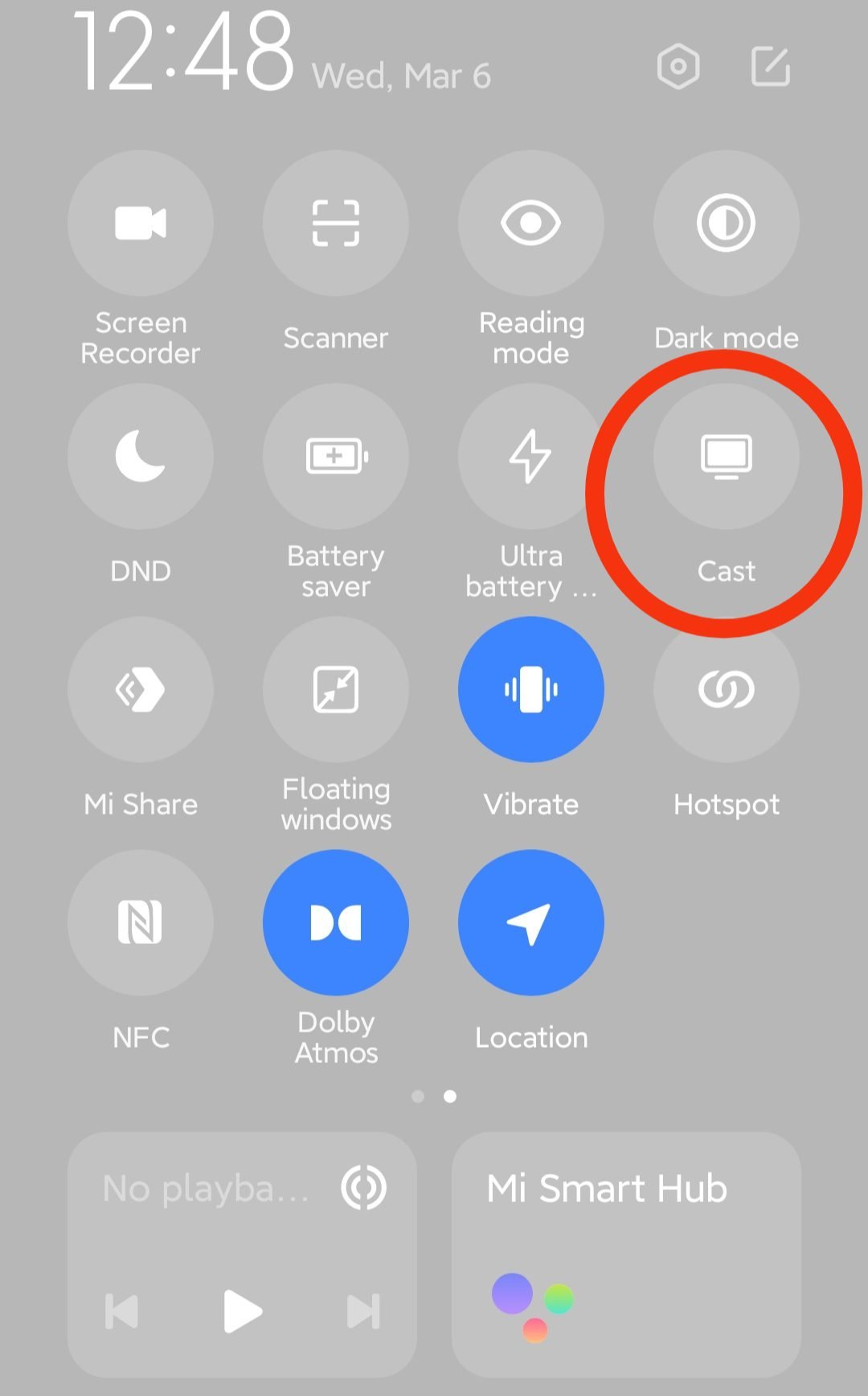
Task: Enable NFC
Action: 141,922
